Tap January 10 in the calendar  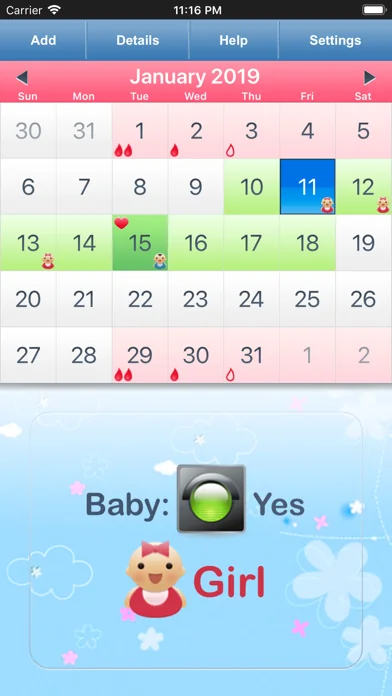tap(252, 187)
